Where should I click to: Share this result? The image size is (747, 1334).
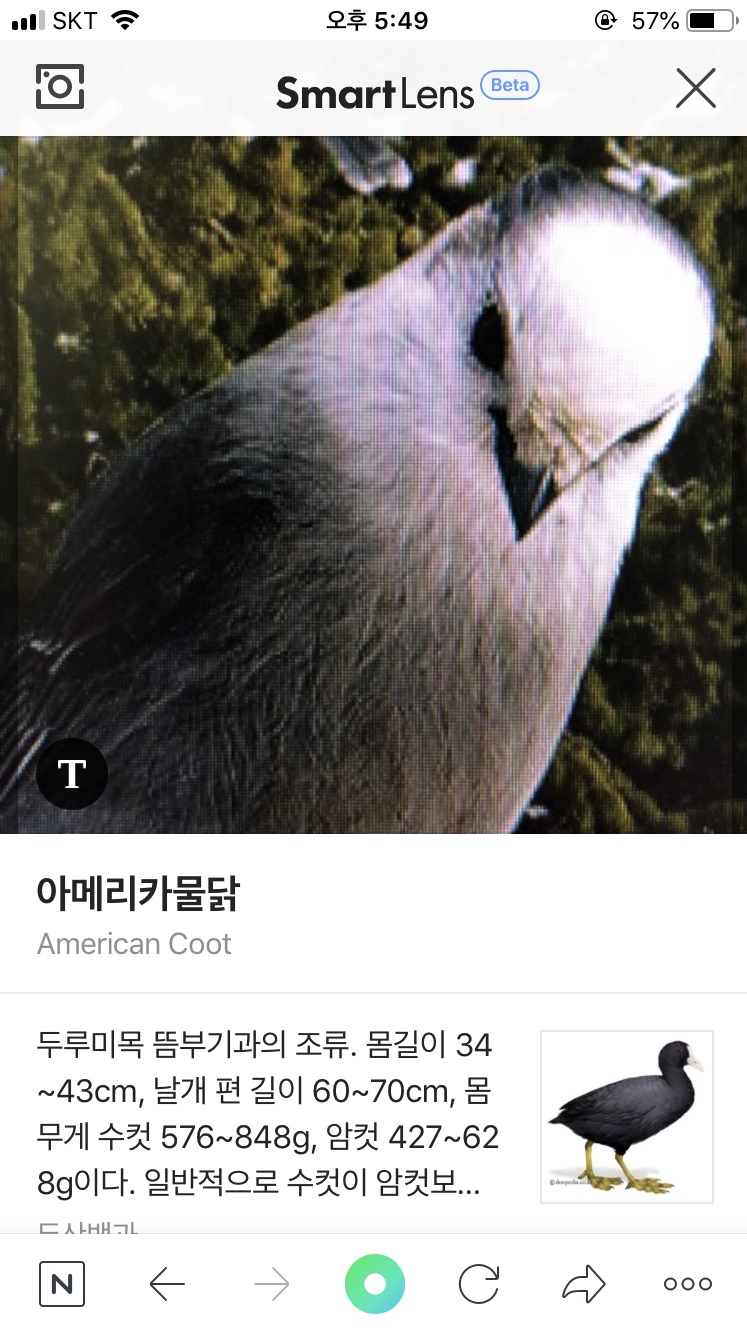pos(584,1284)
